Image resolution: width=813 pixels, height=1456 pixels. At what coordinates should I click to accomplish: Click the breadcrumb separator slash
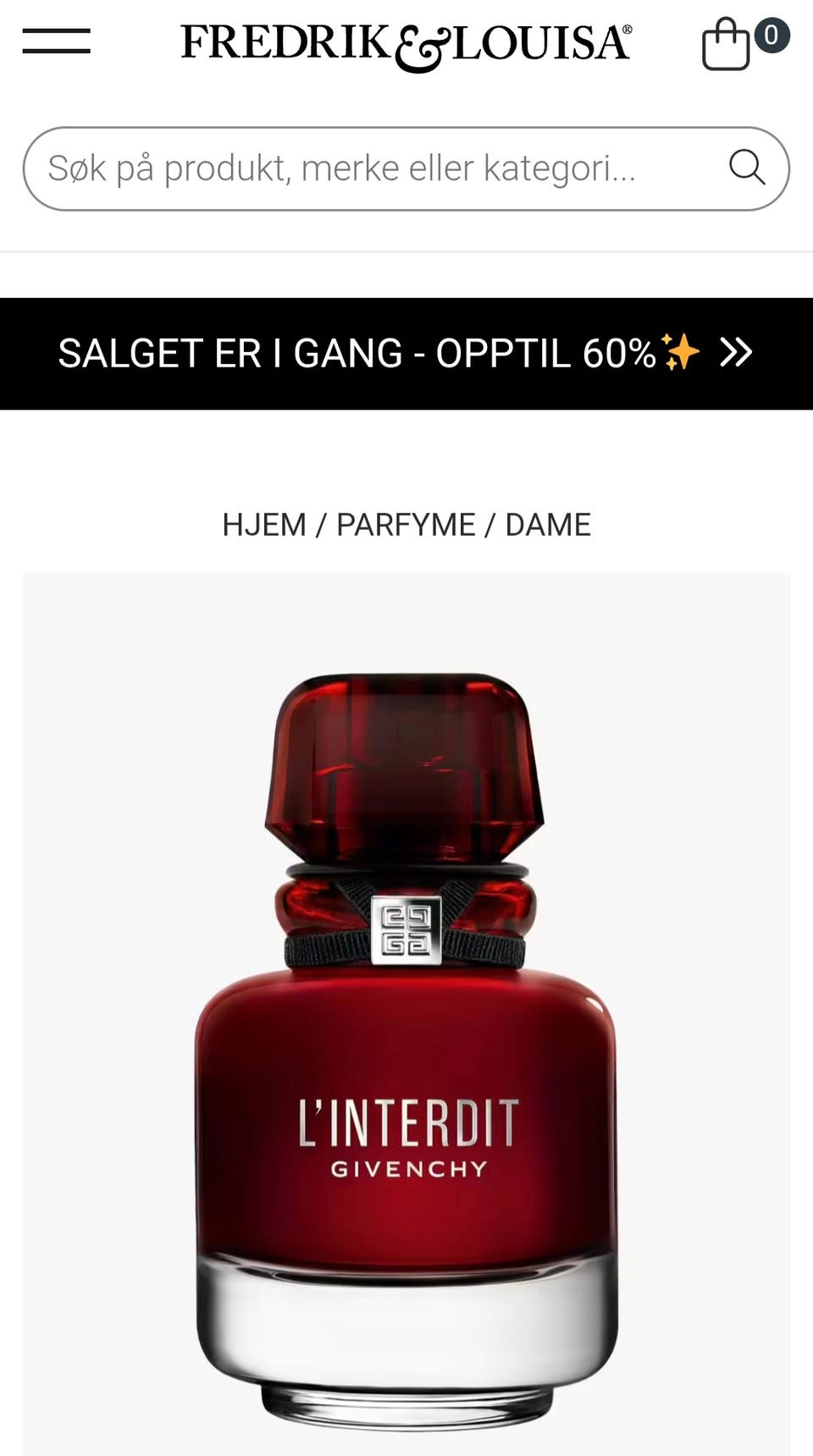pos(319,524)
